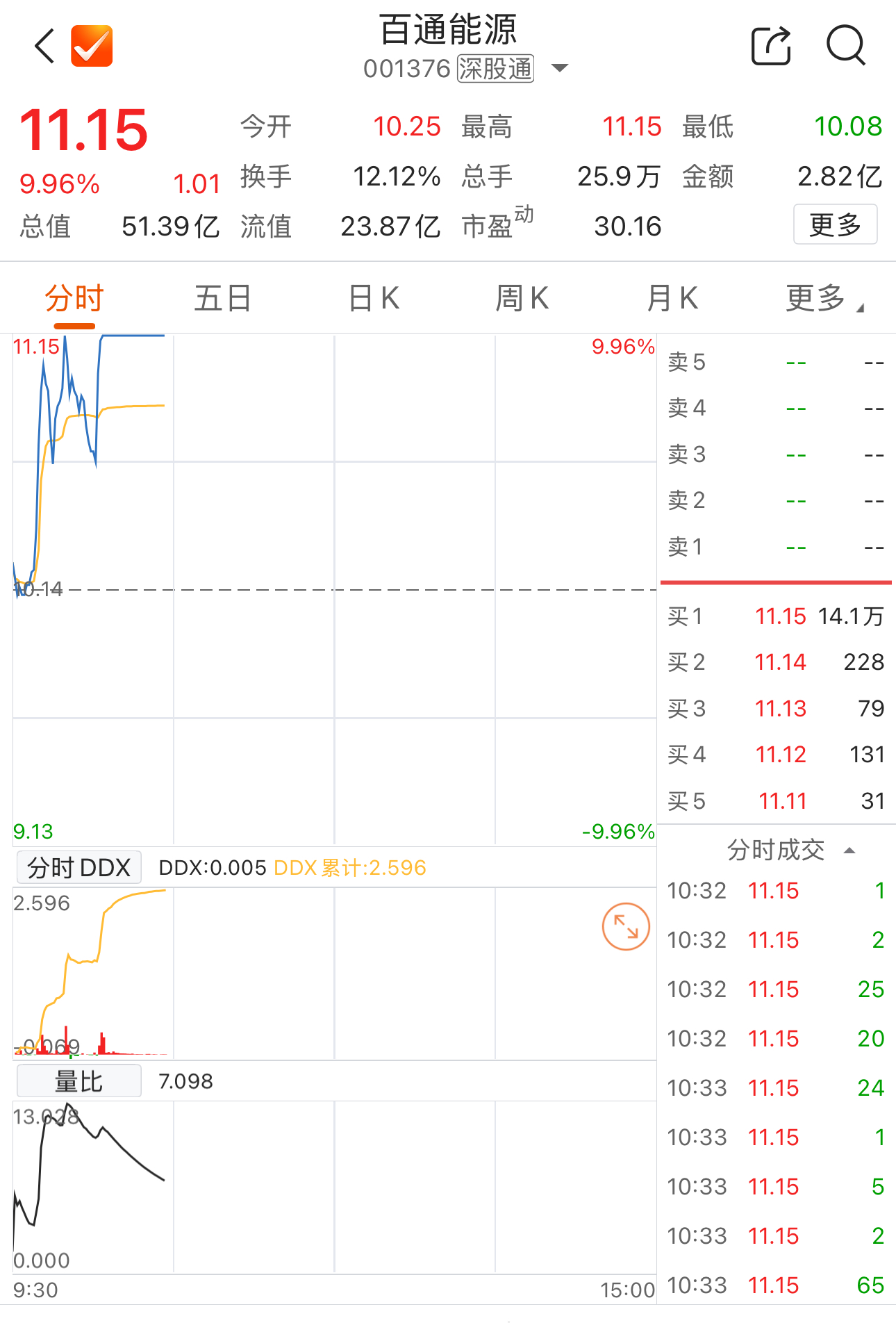Share this stock page
Viewport: 896px width, 1323px height.
[772, 46]
